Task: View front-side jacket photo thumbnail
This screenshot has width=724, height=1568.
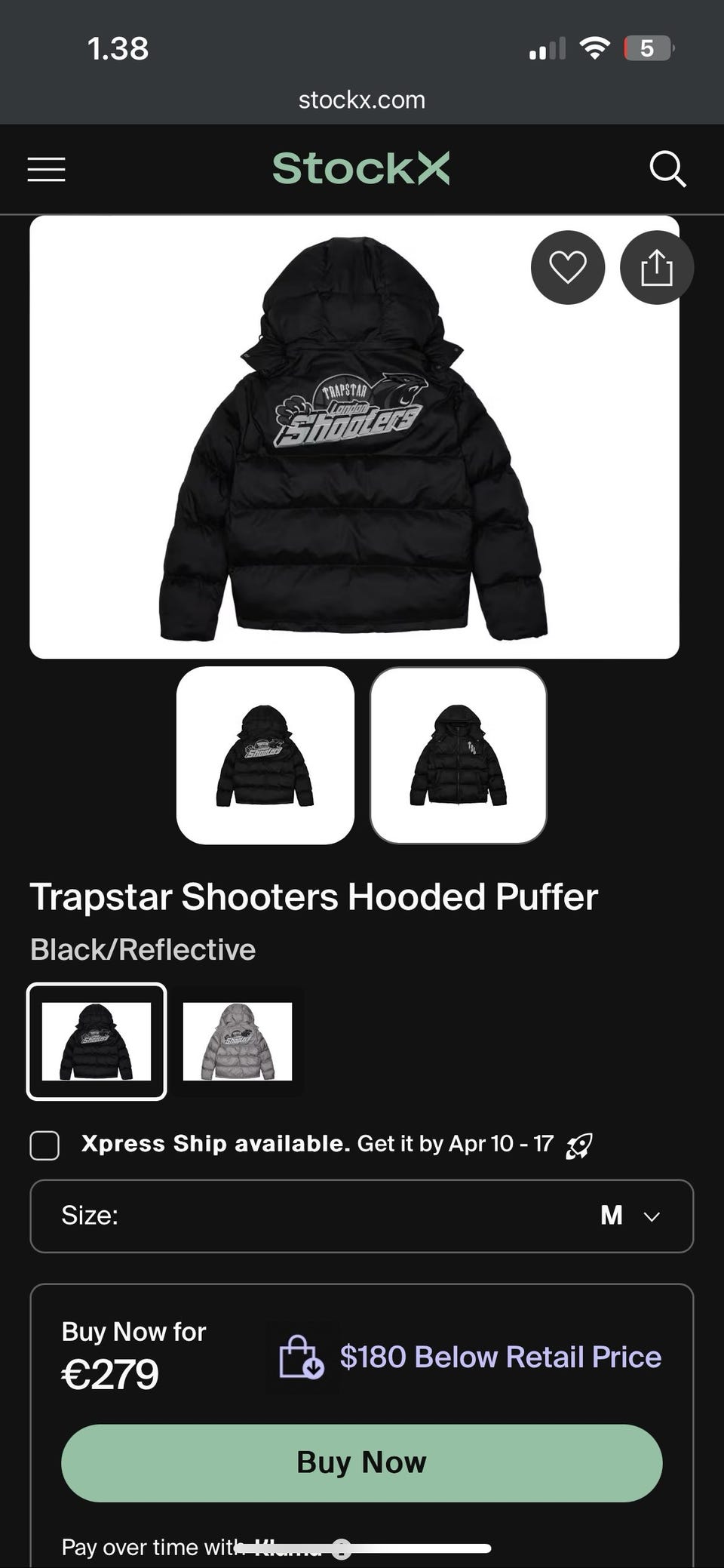Action: (458, 755)
